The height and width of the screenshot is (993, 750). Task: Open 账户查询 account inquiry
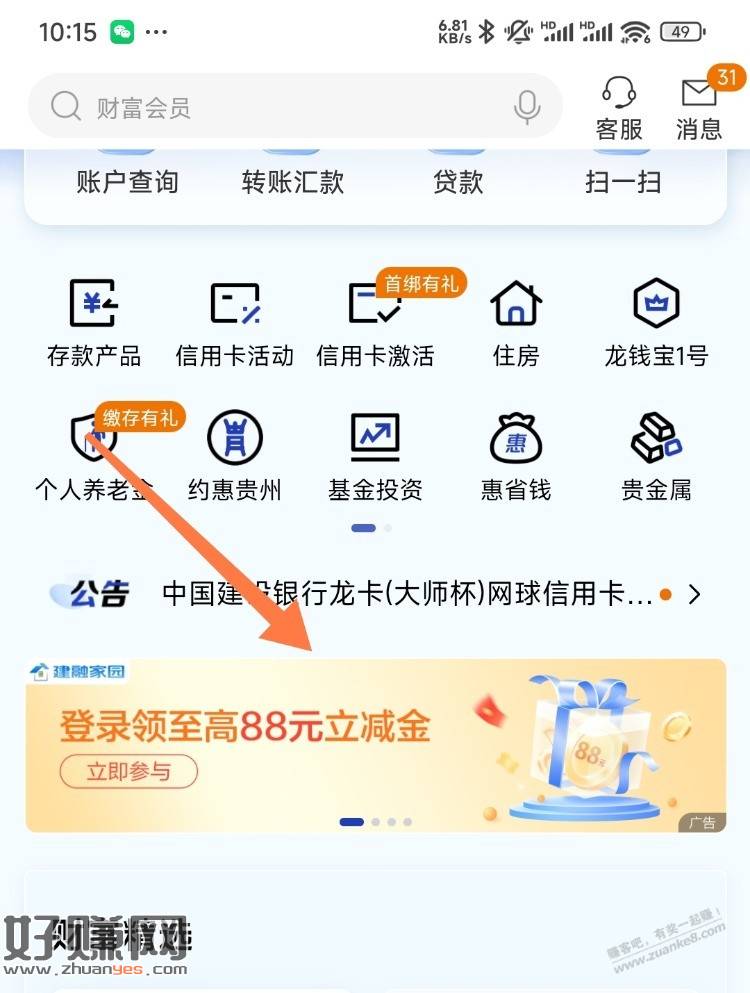(x=127, y=181)
